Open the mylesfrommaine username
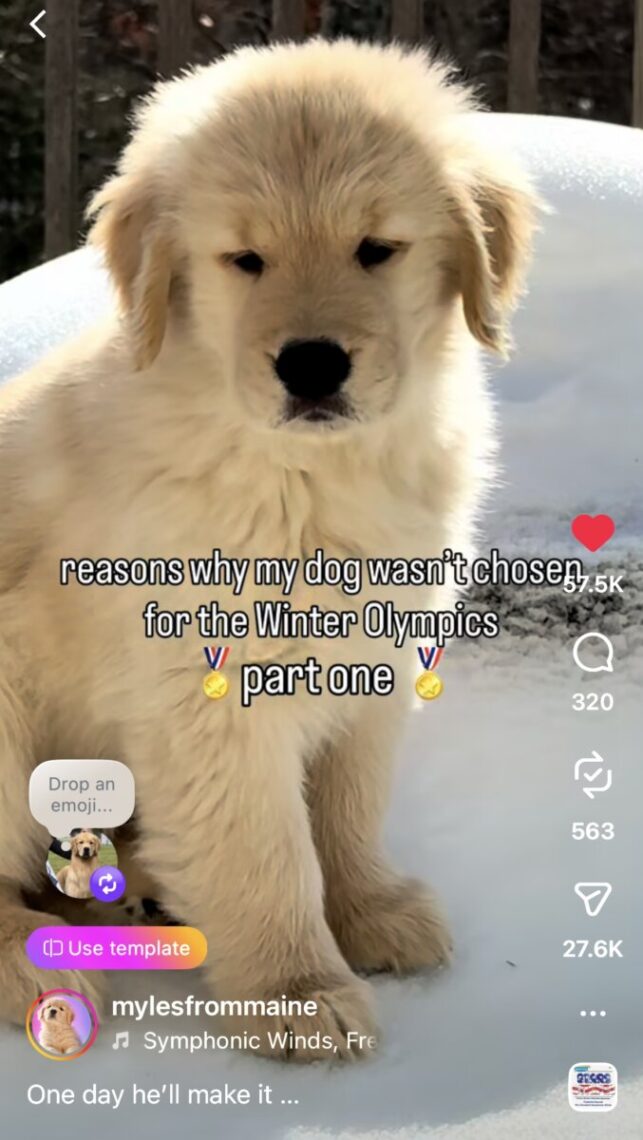The image size is (643, 1140). (214, 1006)
